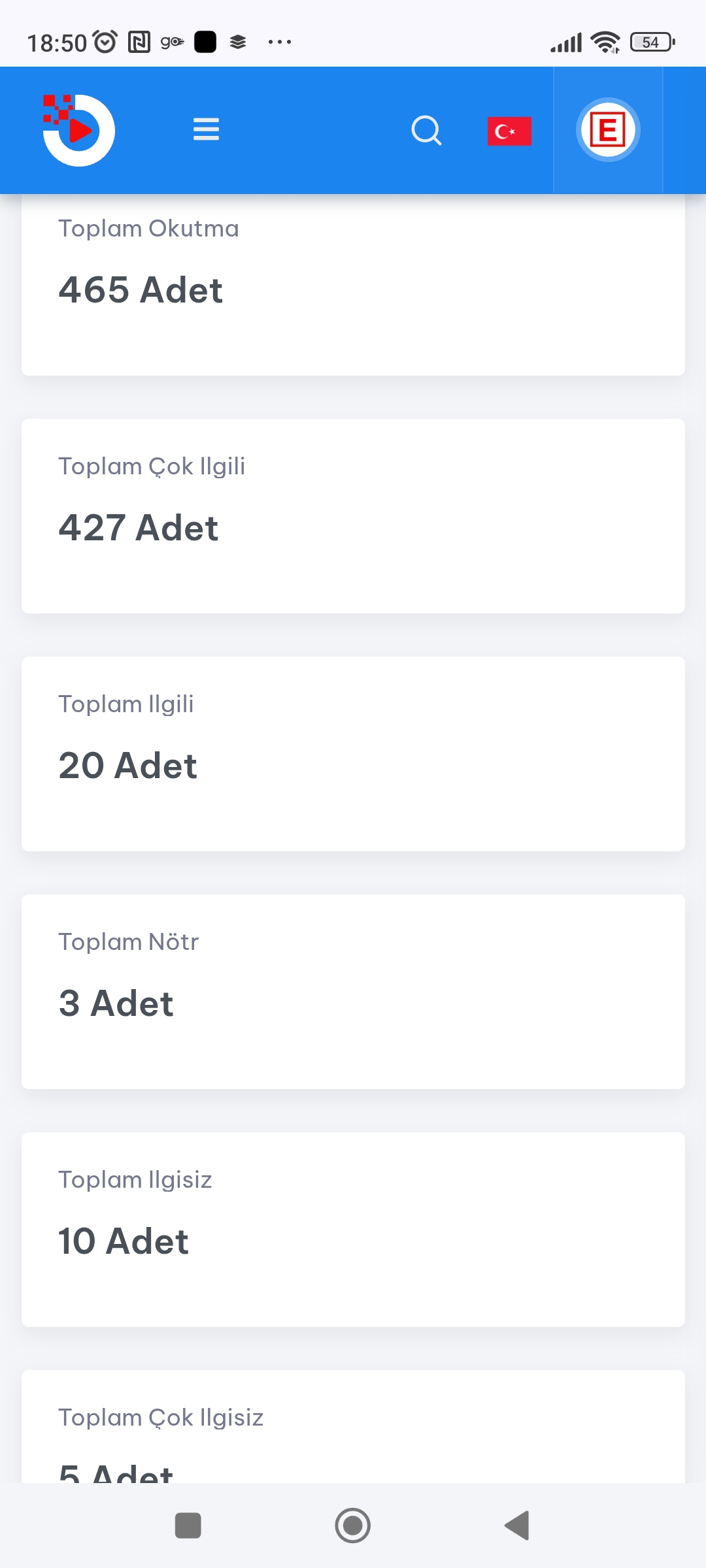The width and height of the screenshot is (706, 1568).
Task: Tap the search magnifier icon
Action: coord(426,130)
